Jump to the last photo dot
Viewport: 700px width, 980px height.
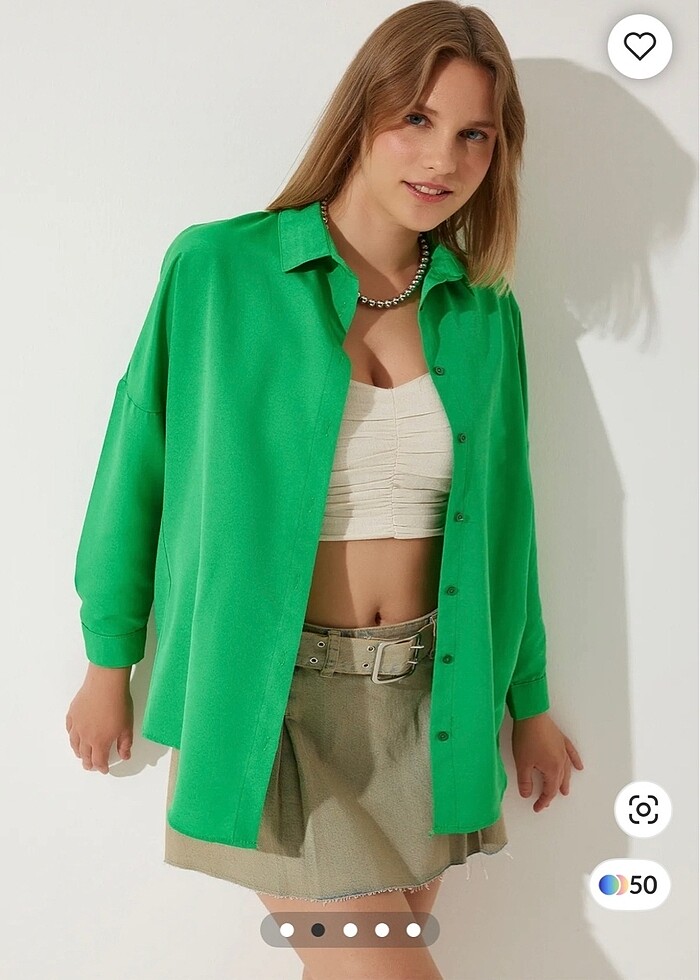point(414,930)
